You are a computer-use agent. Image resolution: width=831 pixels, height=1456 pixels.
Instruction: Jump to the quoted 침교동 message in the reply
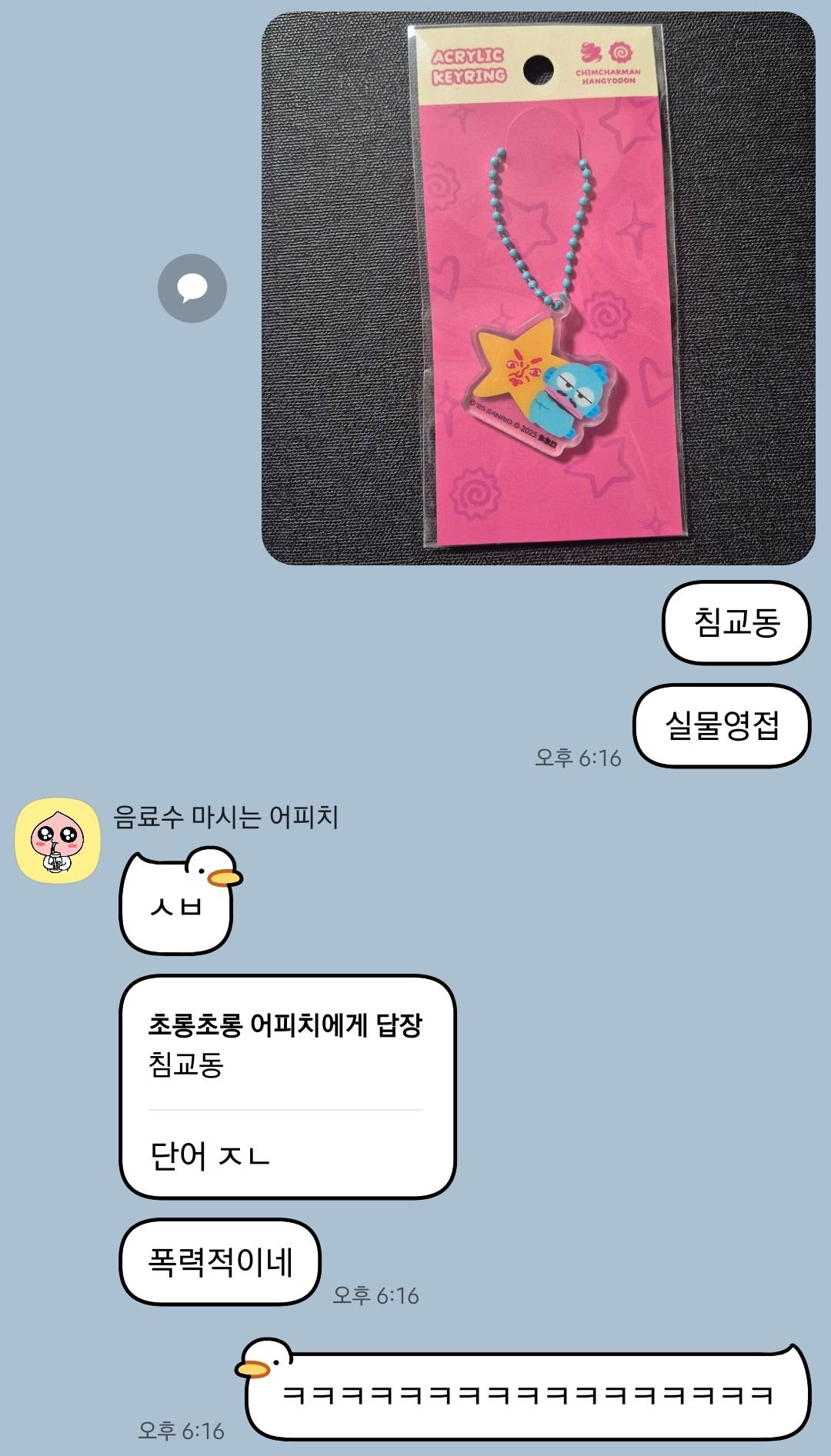pyautogui.click(x=285, y=1045)
